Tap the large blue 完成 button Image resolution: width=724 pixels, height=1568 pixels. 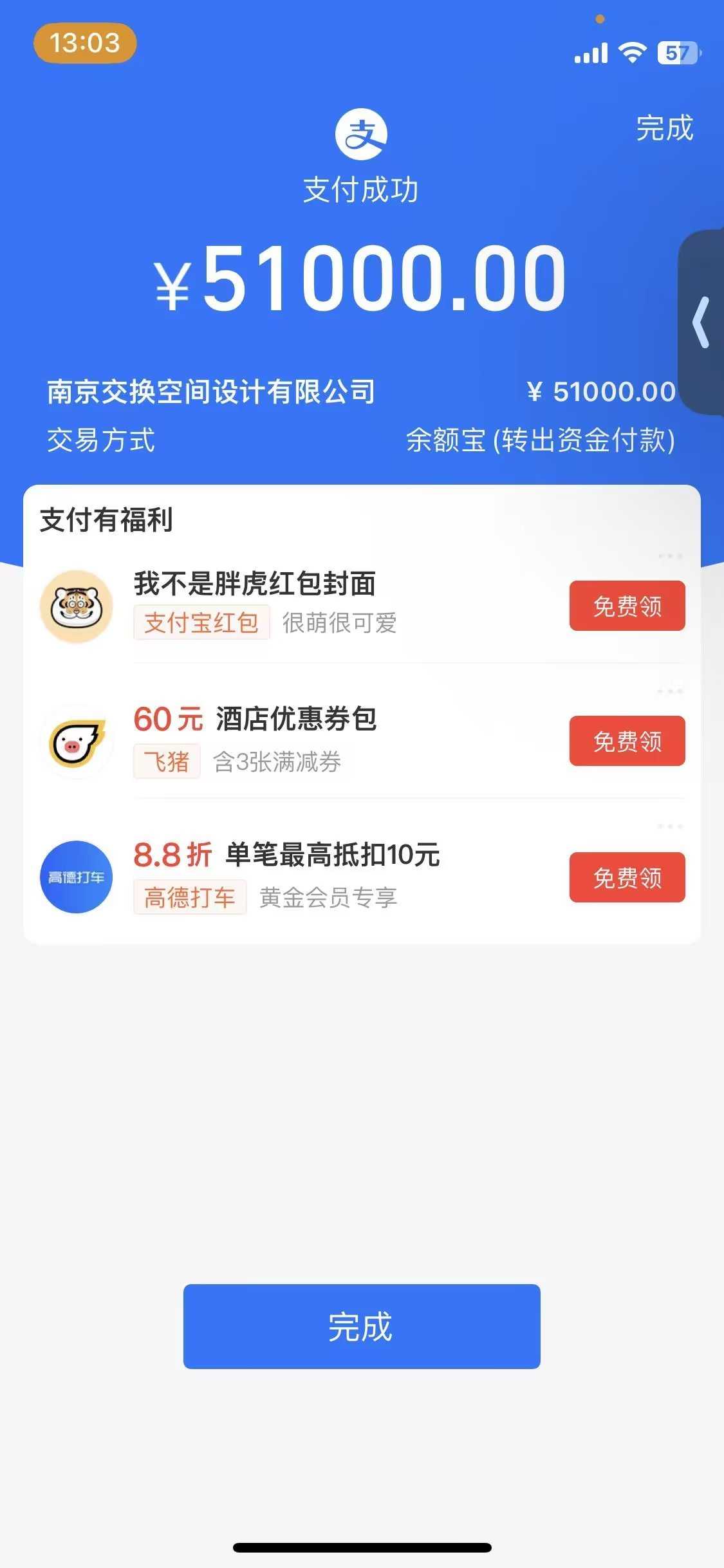[x=362, y=1326]
